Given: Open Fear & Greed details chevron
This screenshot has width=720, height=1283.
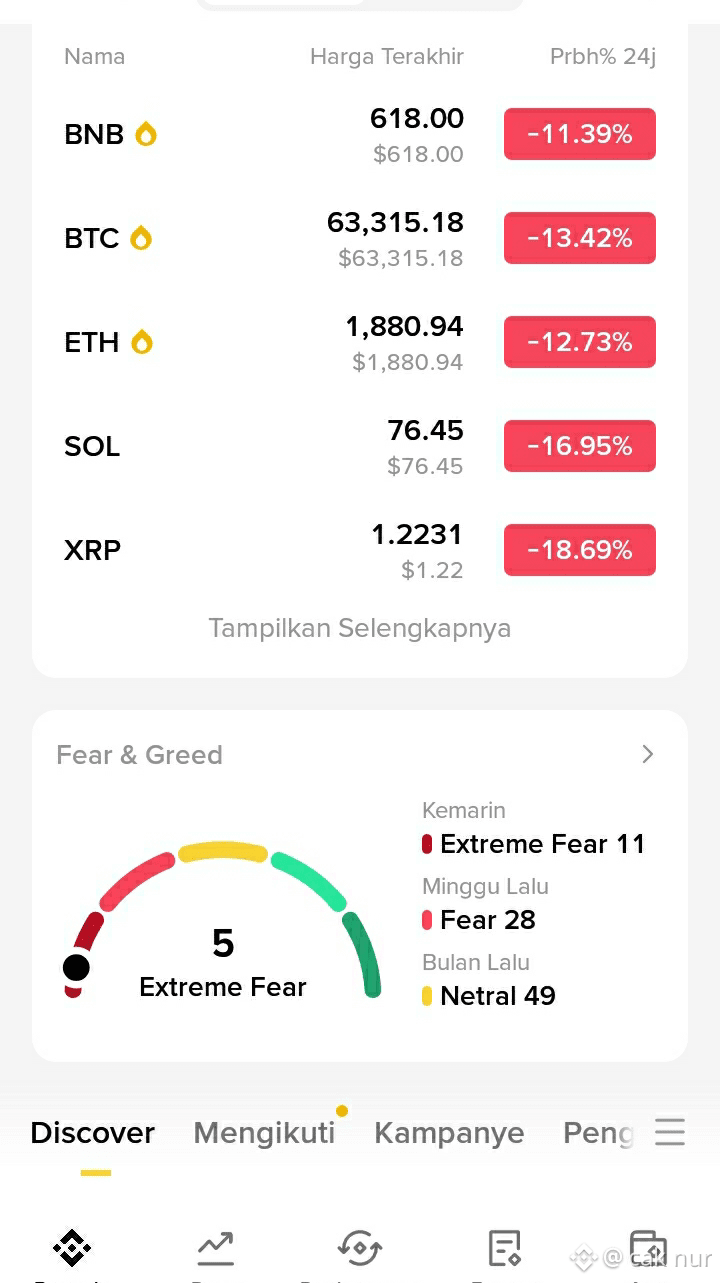Looking at the screenshot, I should (x=648, y=754).
